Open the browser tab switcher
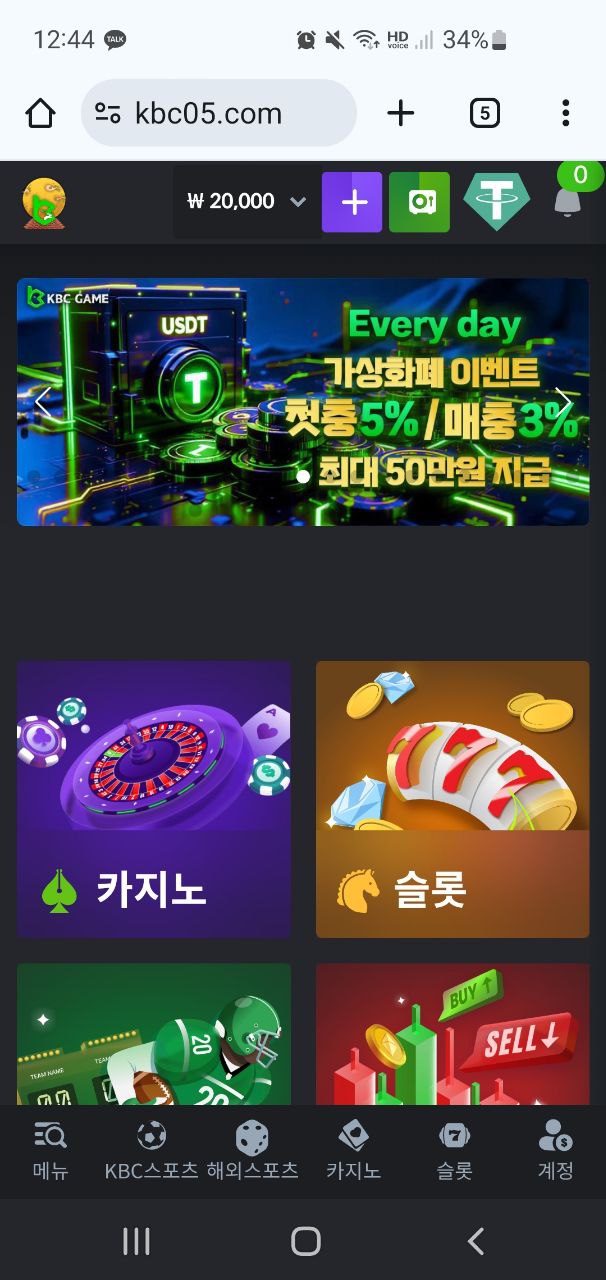The width and height of the screenshot is (606, 1280). pos(484,114)
